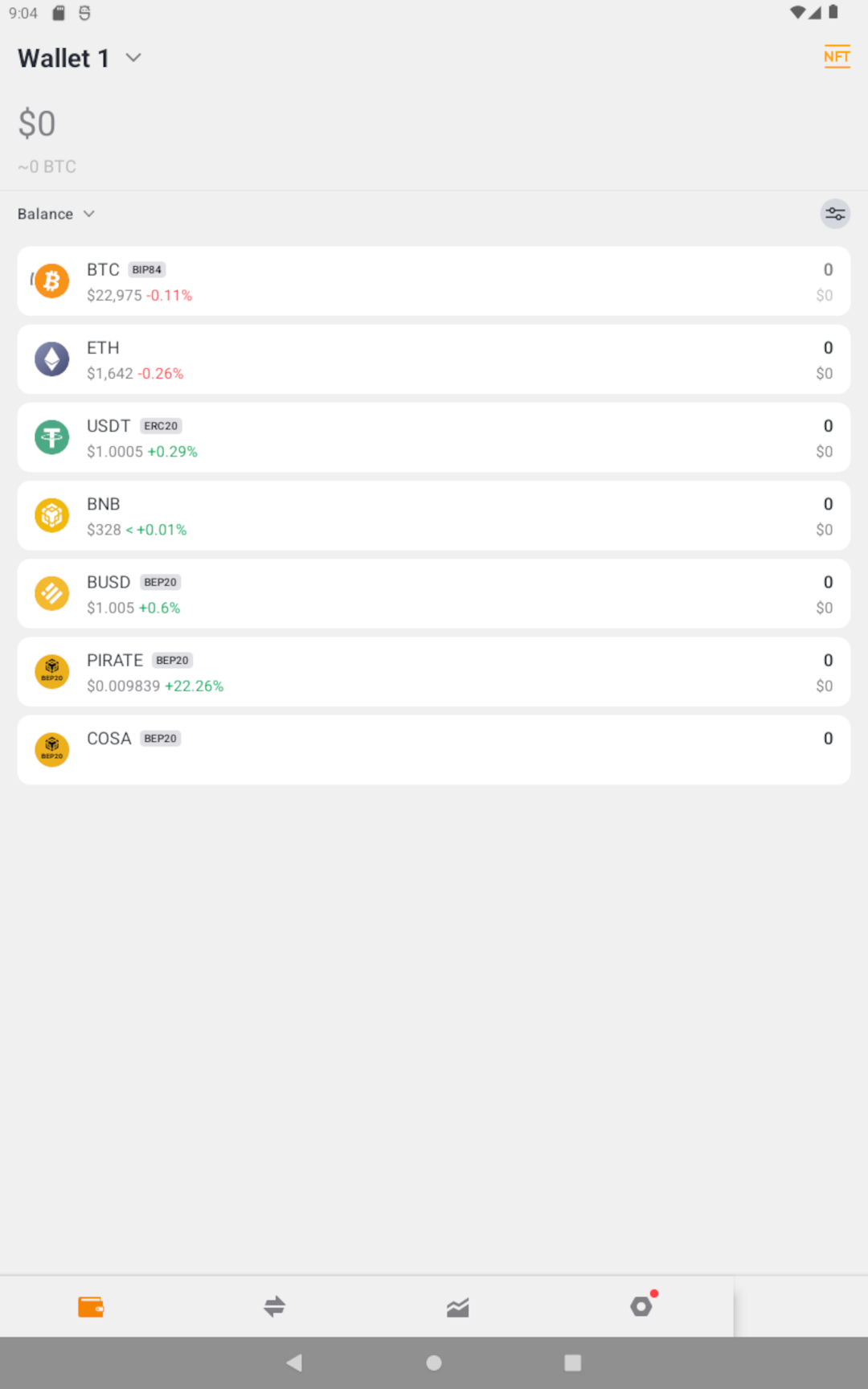Tap the BUSD token icon
The height and width of the screenshot is (1389, 868).
pyautogui.click(x=51, y=592)
